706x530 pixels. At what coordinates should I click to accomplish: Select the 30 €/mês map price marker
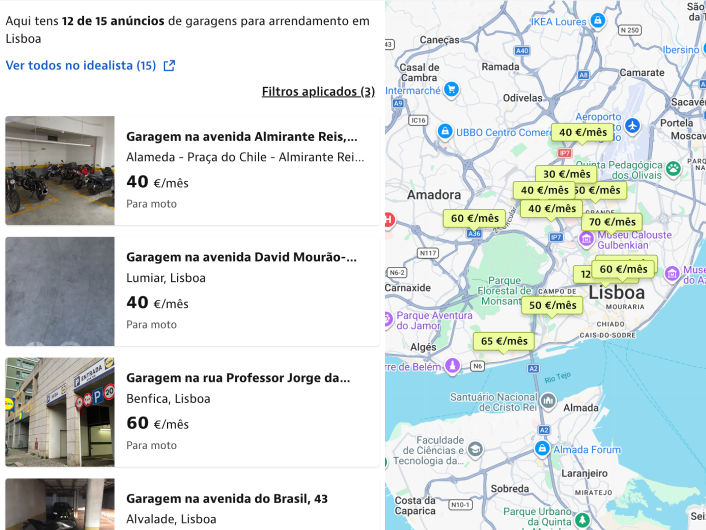point(566,174)
